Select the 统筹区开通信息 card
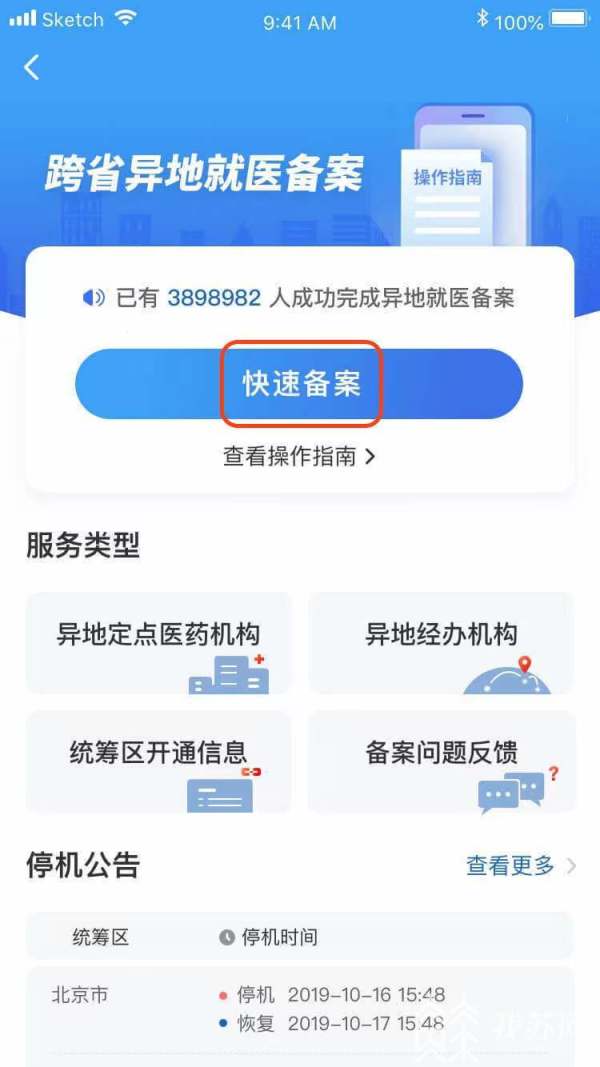This screenshot has width=600, height=1067. click(158, 760)
